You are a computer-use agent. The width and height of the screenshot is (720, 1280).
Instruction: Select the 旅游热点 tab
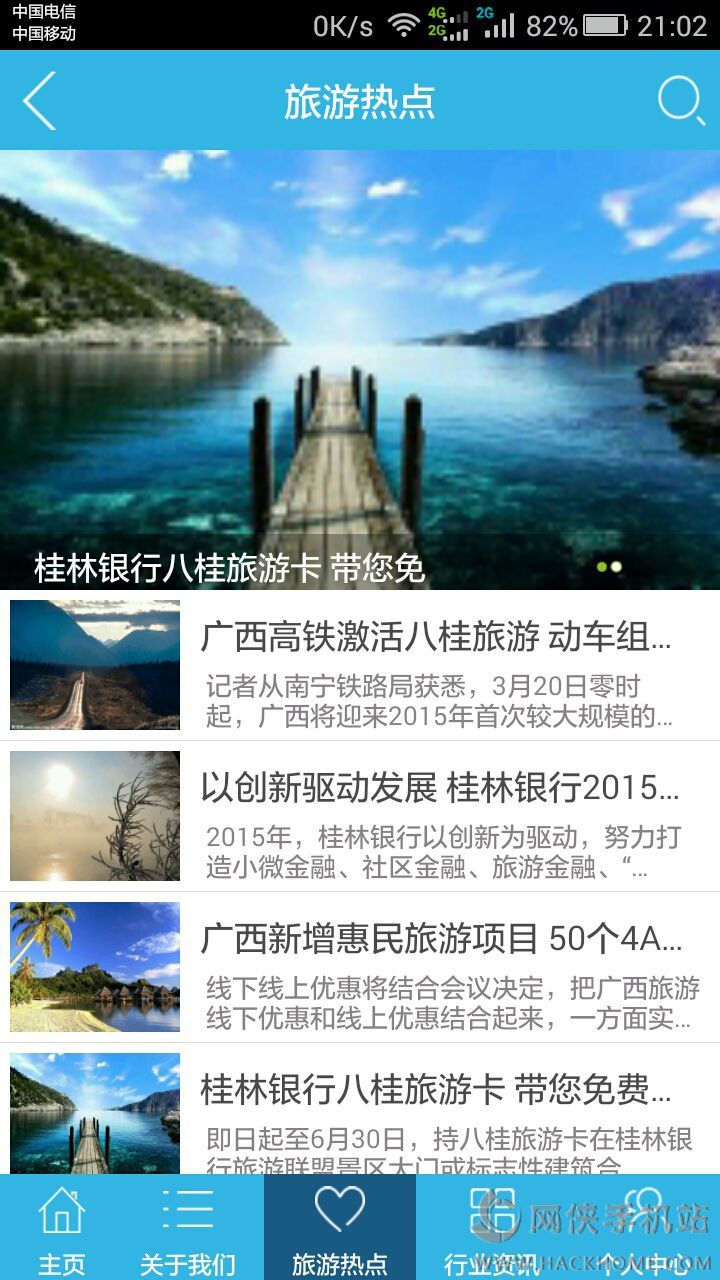[x=340, y=1230]
